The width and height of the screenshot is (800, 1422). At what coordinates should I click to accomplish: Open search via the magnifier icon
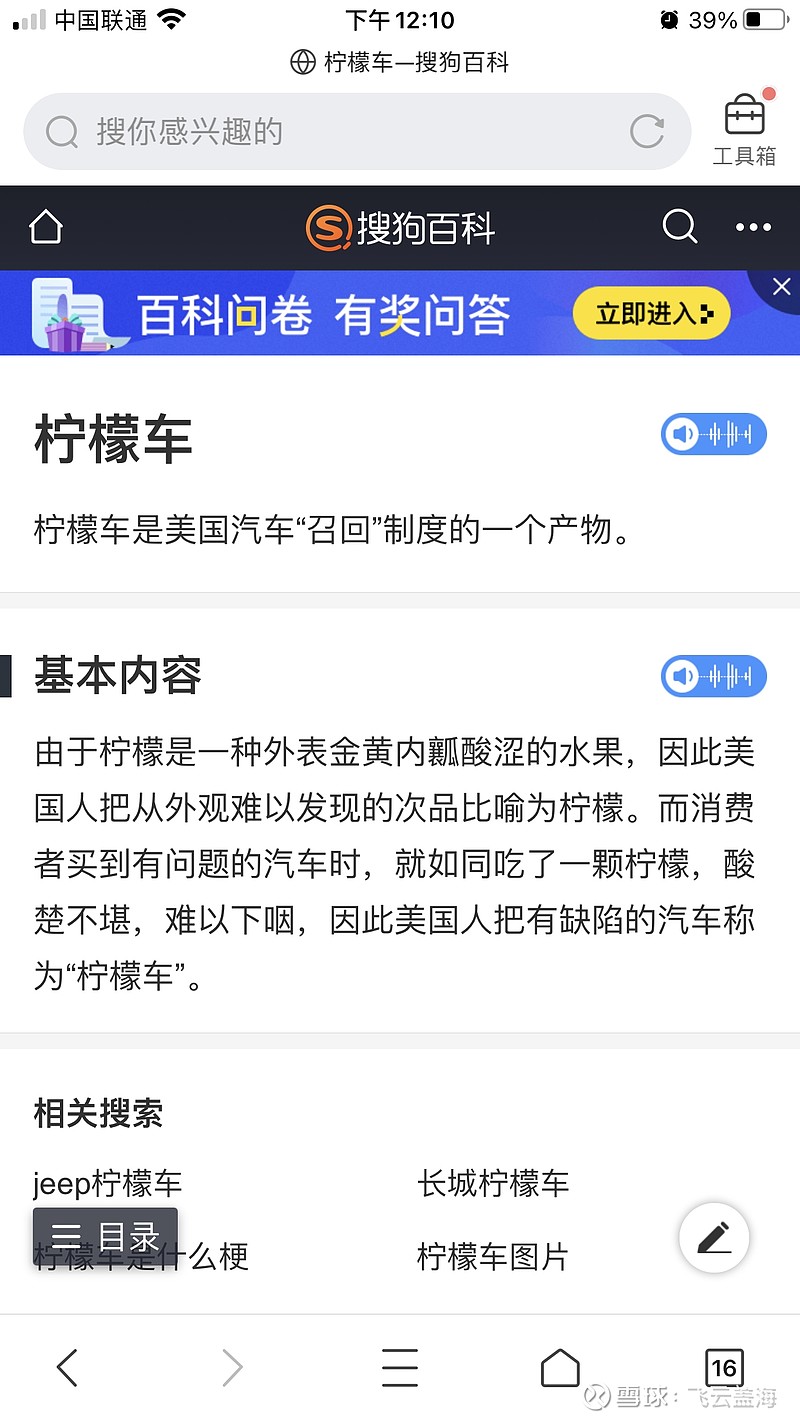[680, 227]
